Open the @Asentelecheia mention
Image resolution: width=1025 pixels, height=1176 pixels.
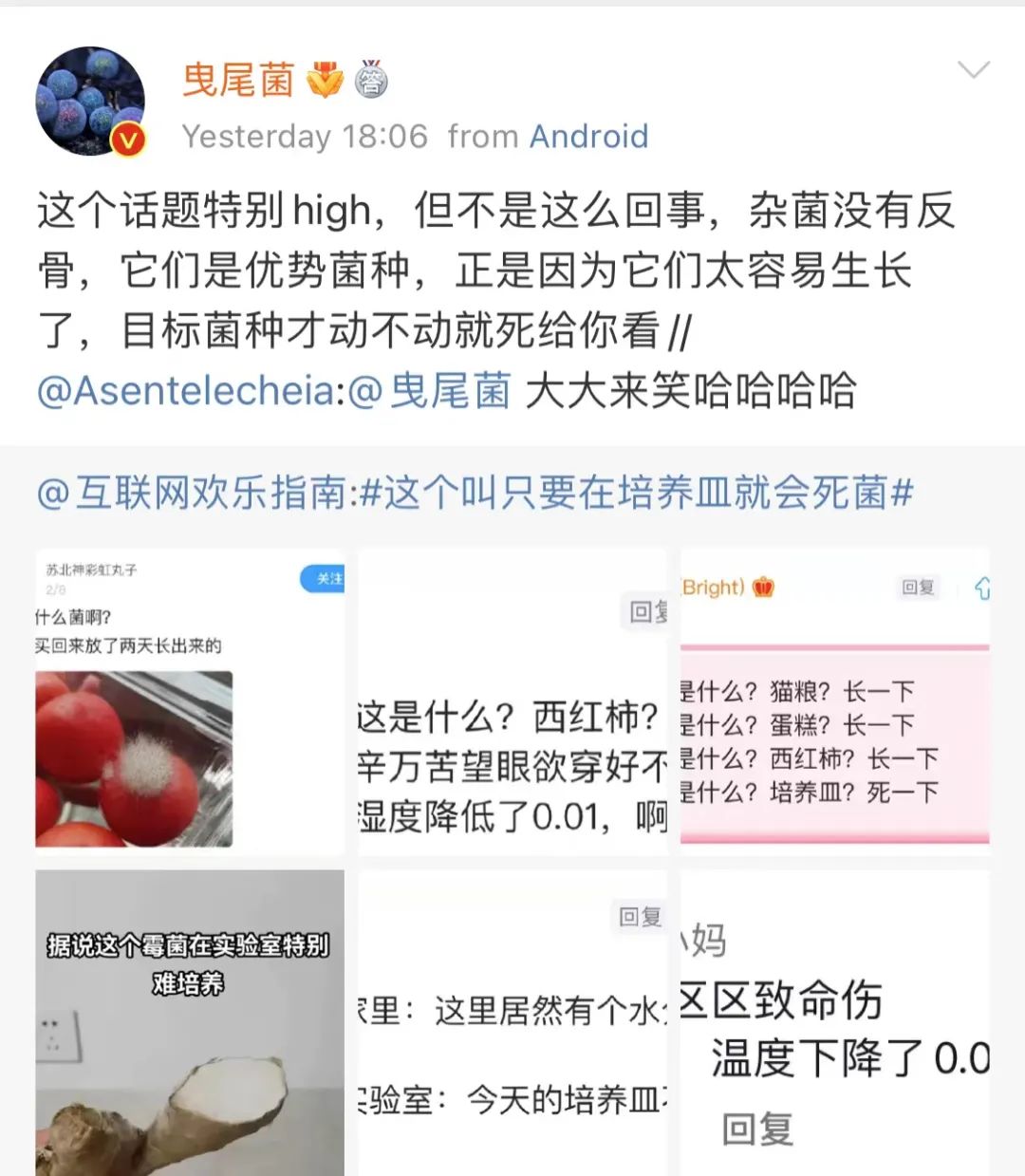(x=186, y=391)
